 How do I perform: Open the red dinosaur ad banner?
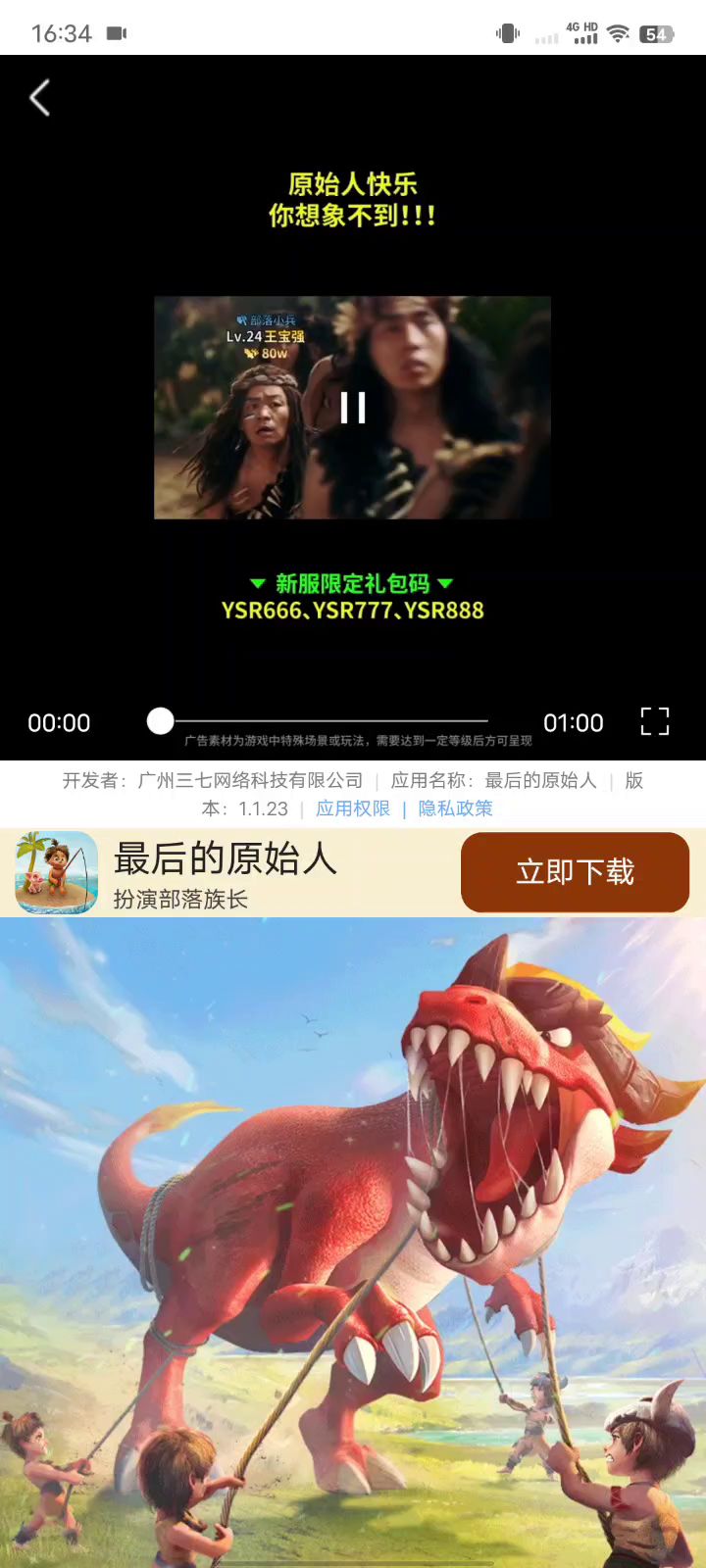point(353,1235)
